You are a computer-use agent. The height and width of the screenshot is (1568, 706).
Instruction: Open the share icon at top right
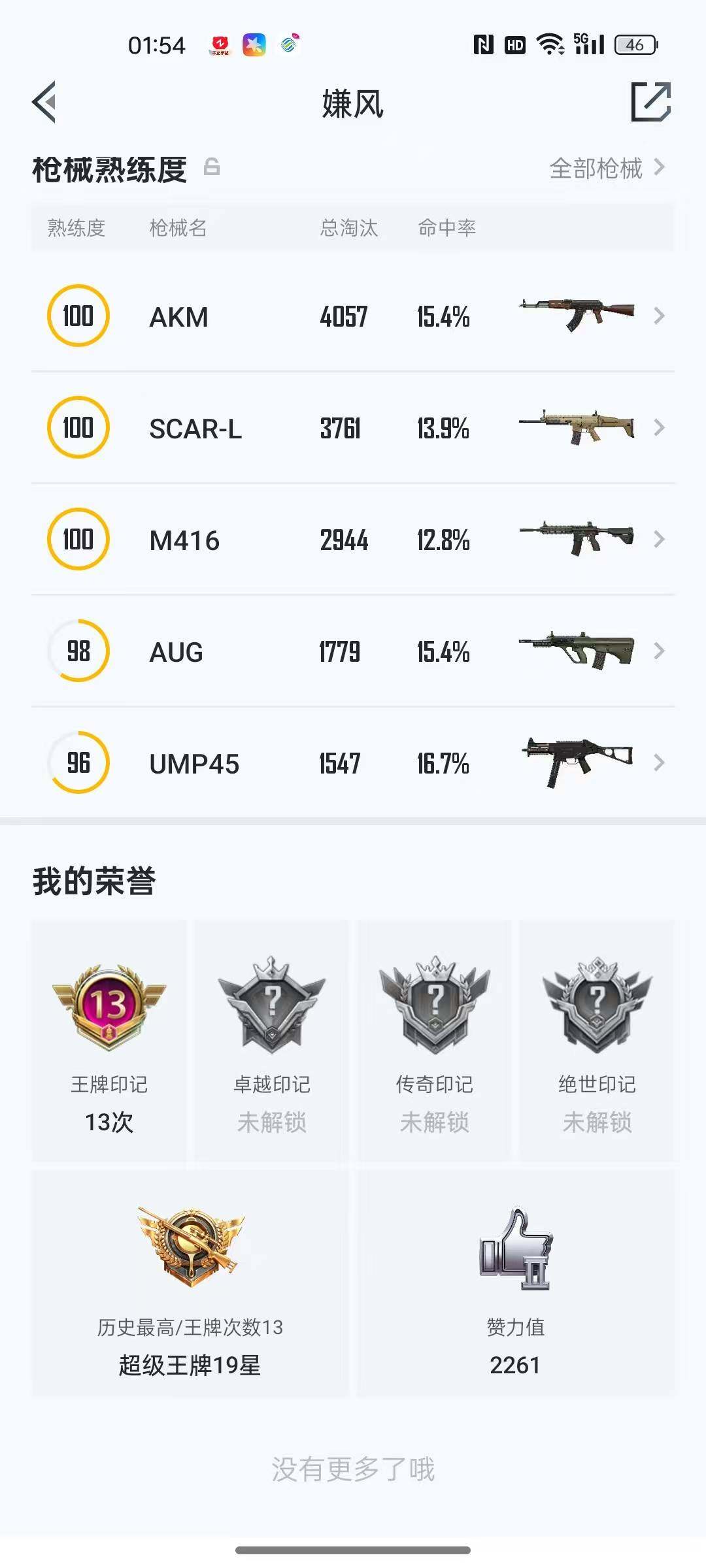pos(649,103)
